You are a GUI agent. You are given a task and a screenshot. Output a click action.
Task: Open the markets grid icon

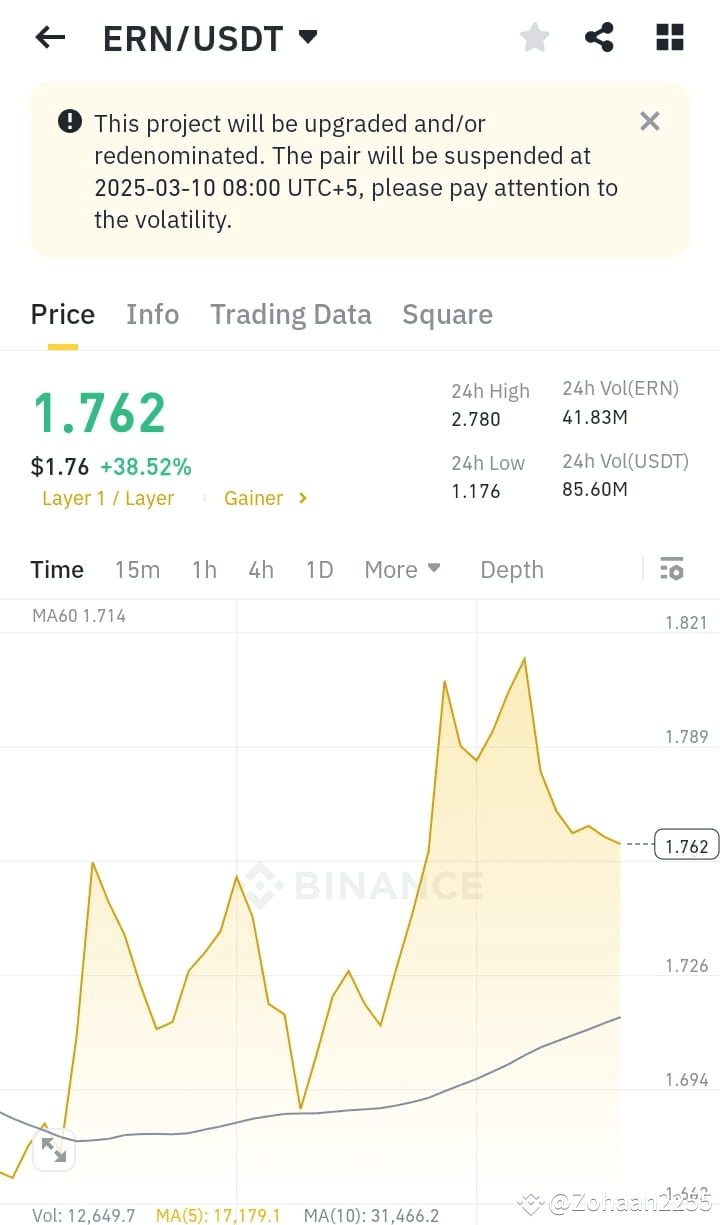point(668,36)
